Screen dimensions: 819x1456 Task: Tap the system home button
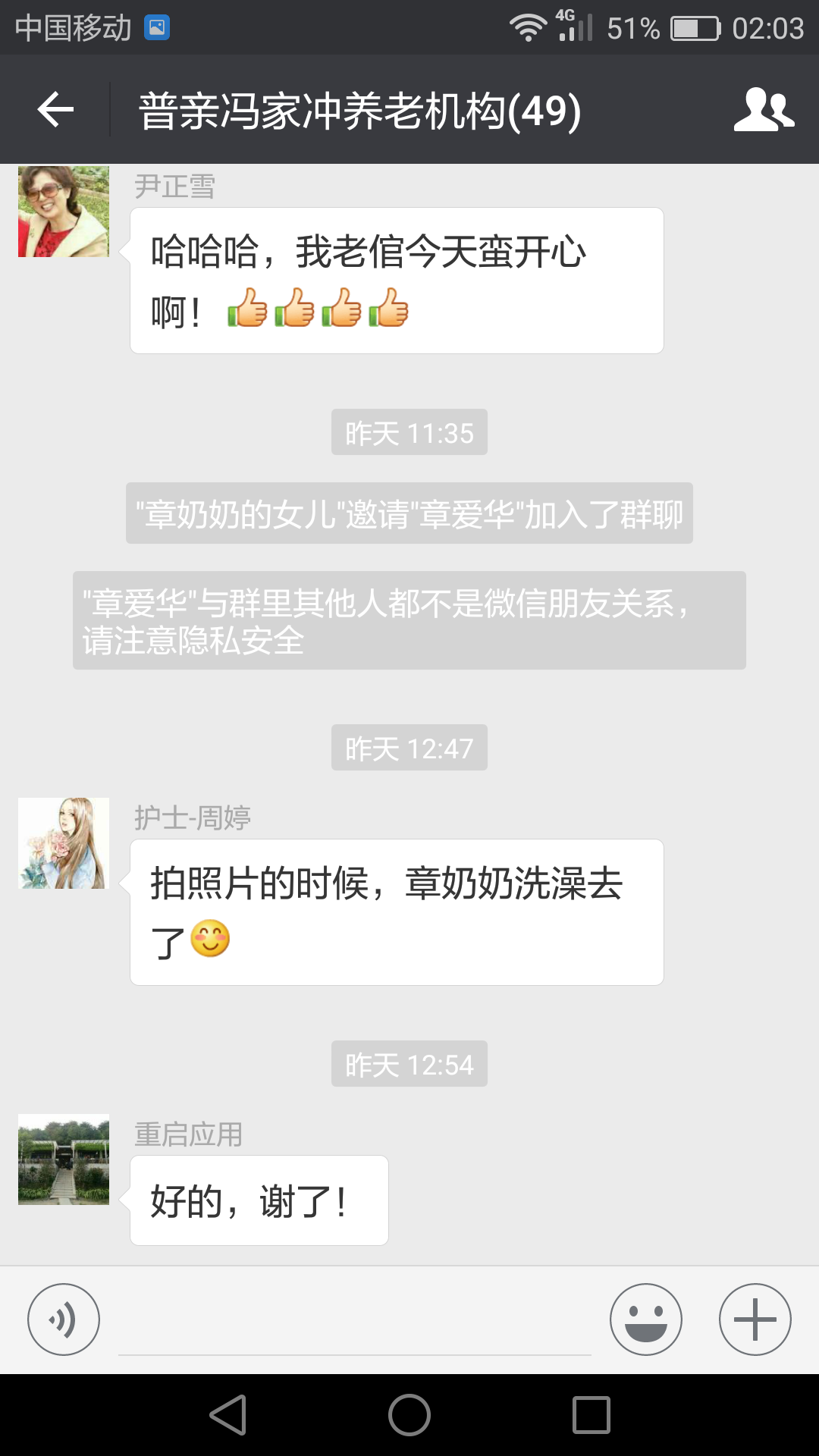[x=409, y=1415]
